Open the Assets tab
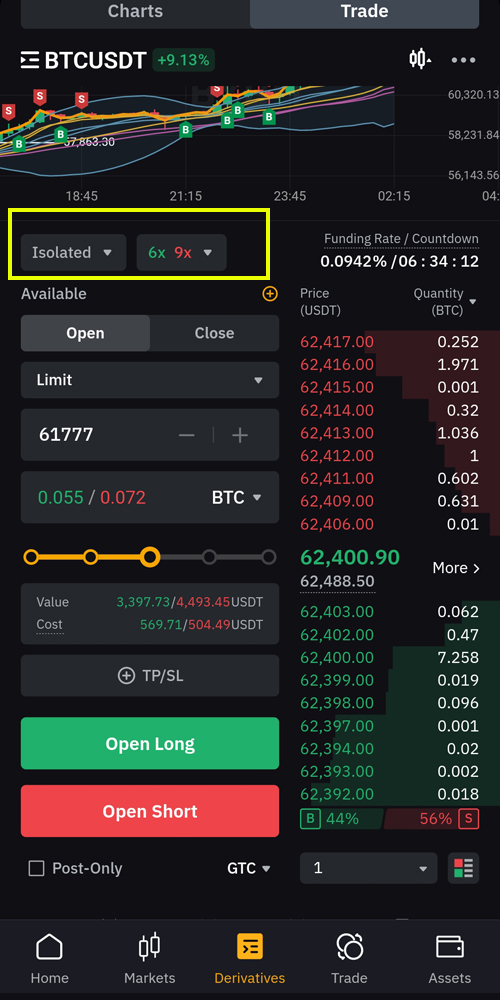Image resolution: width=500 pixels, height=1000 pixels. coord(450,959)
